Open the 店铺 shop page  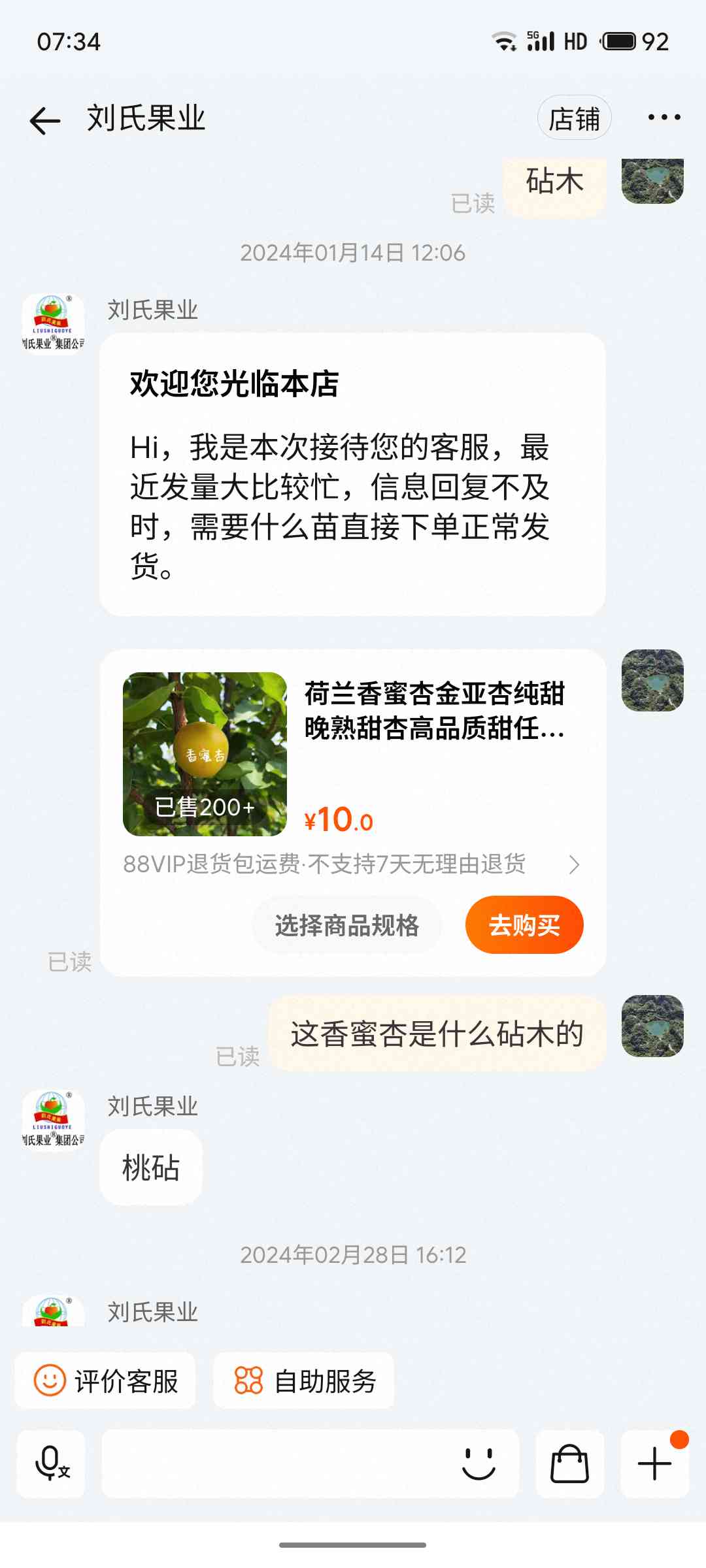574,118
